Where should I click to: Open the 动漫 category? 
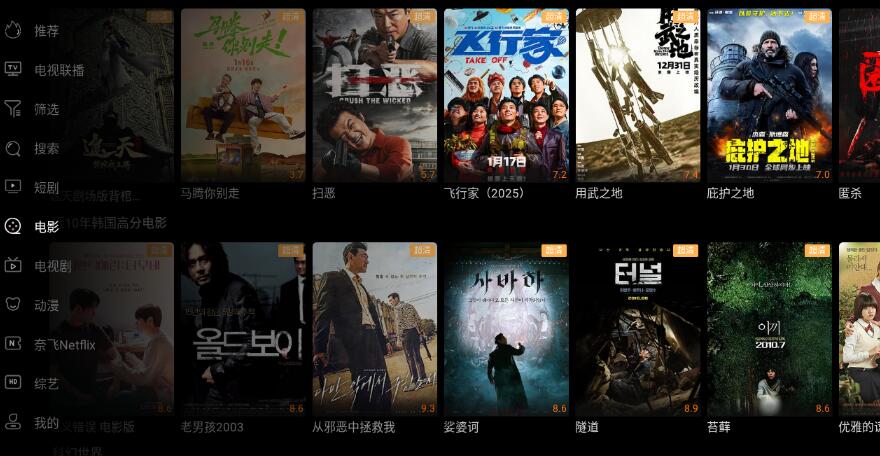pos(45,305)
